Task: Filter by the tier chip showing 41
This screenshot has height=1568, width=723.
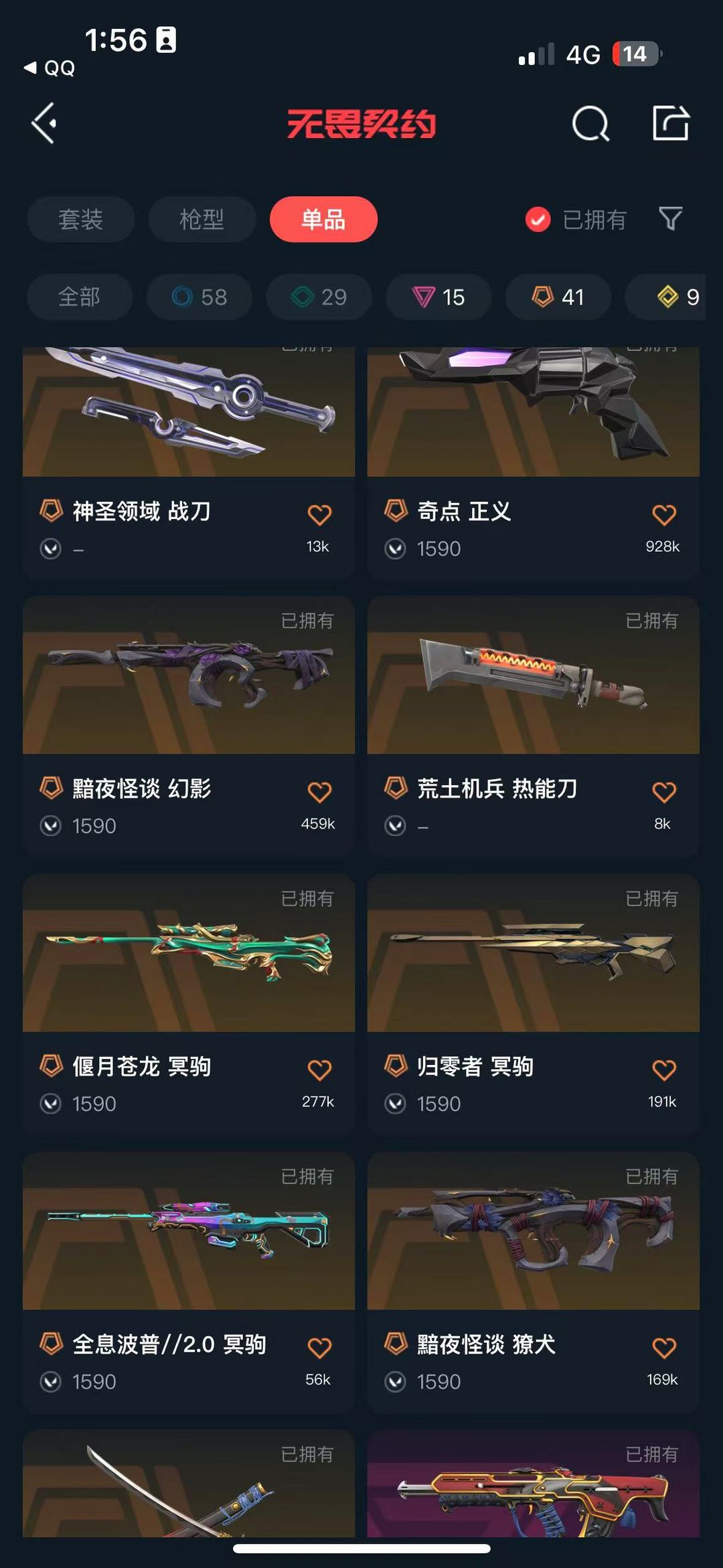Action: [x=558, y=297]
